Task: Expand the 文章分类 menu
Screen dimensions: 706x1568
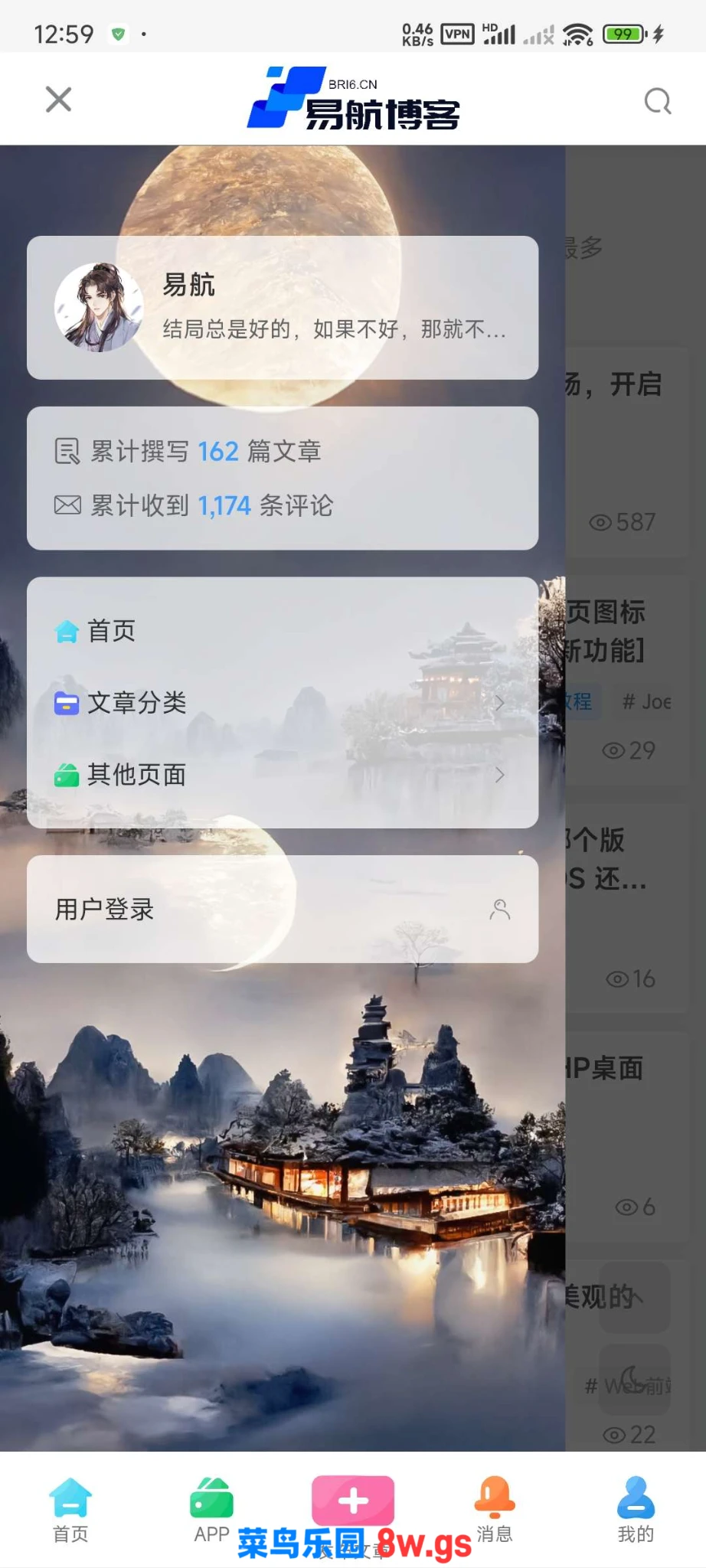Action: click(x=282, y=702)
